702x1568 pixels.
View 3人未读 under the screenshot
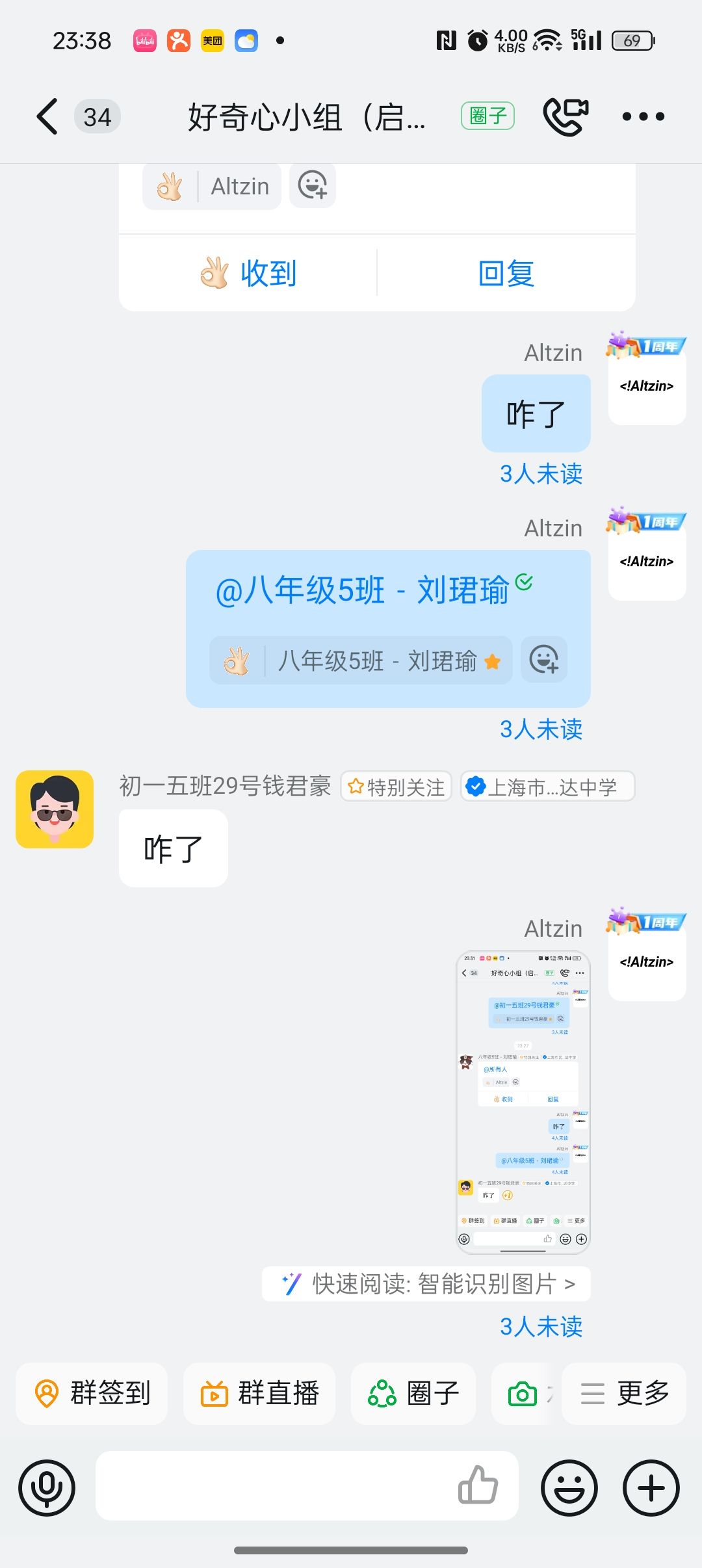[541, 1327]
